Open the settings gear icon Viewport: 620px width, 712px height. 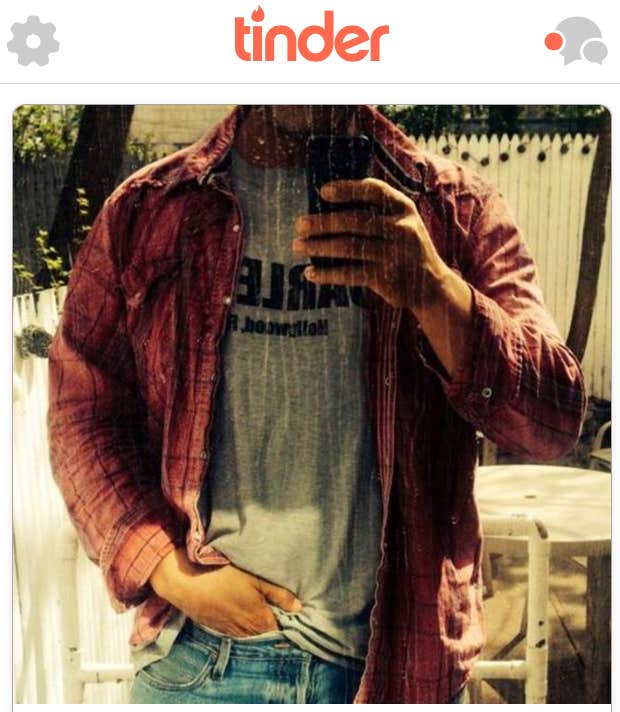[33, 41]
